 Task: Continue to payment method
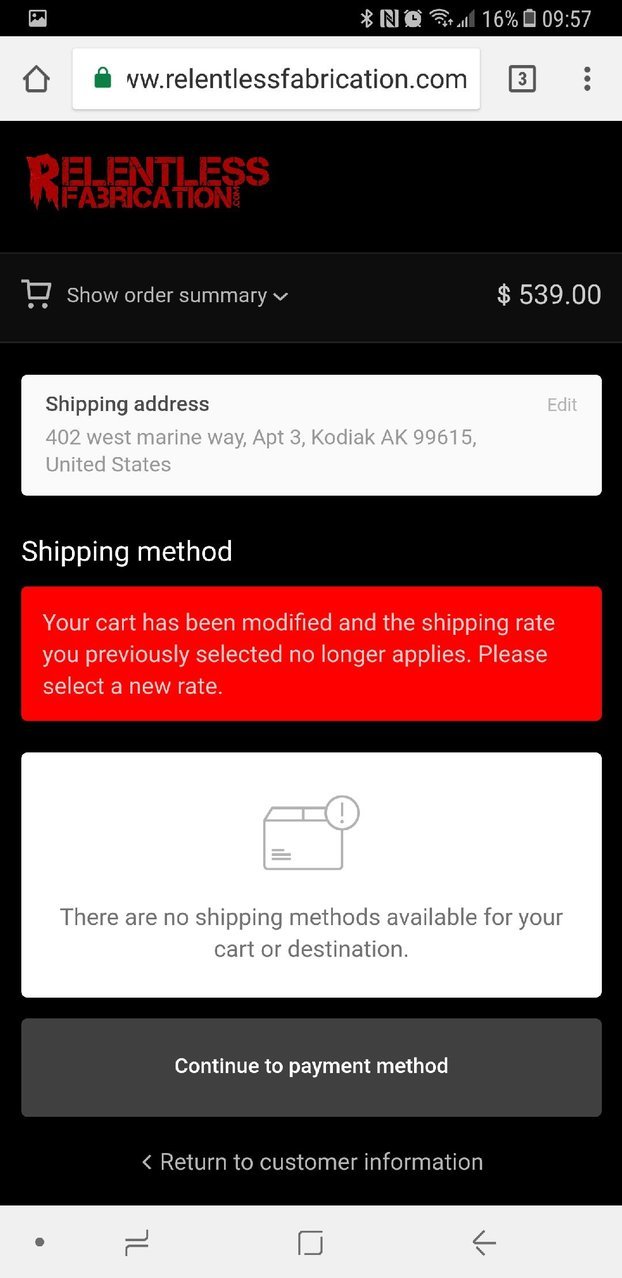[311, 1067]
